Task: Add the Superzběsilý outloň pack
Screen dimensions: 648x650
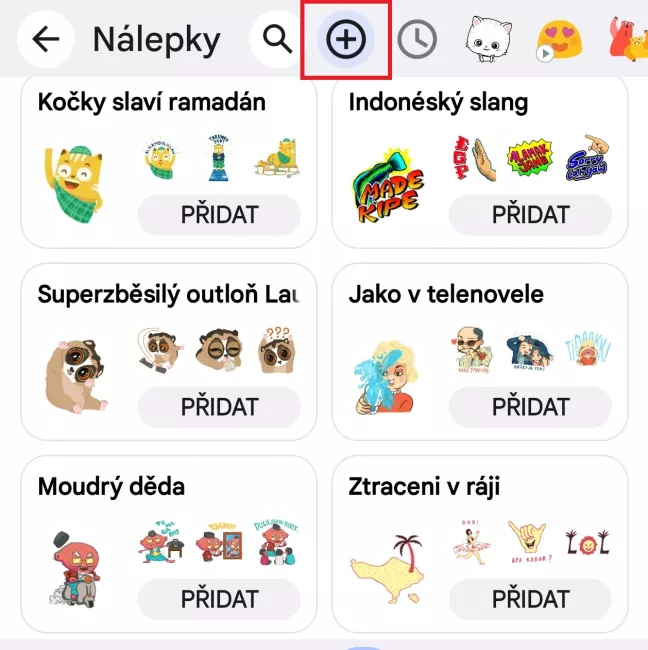Action: pyautogui.click(x=219, y=407)
